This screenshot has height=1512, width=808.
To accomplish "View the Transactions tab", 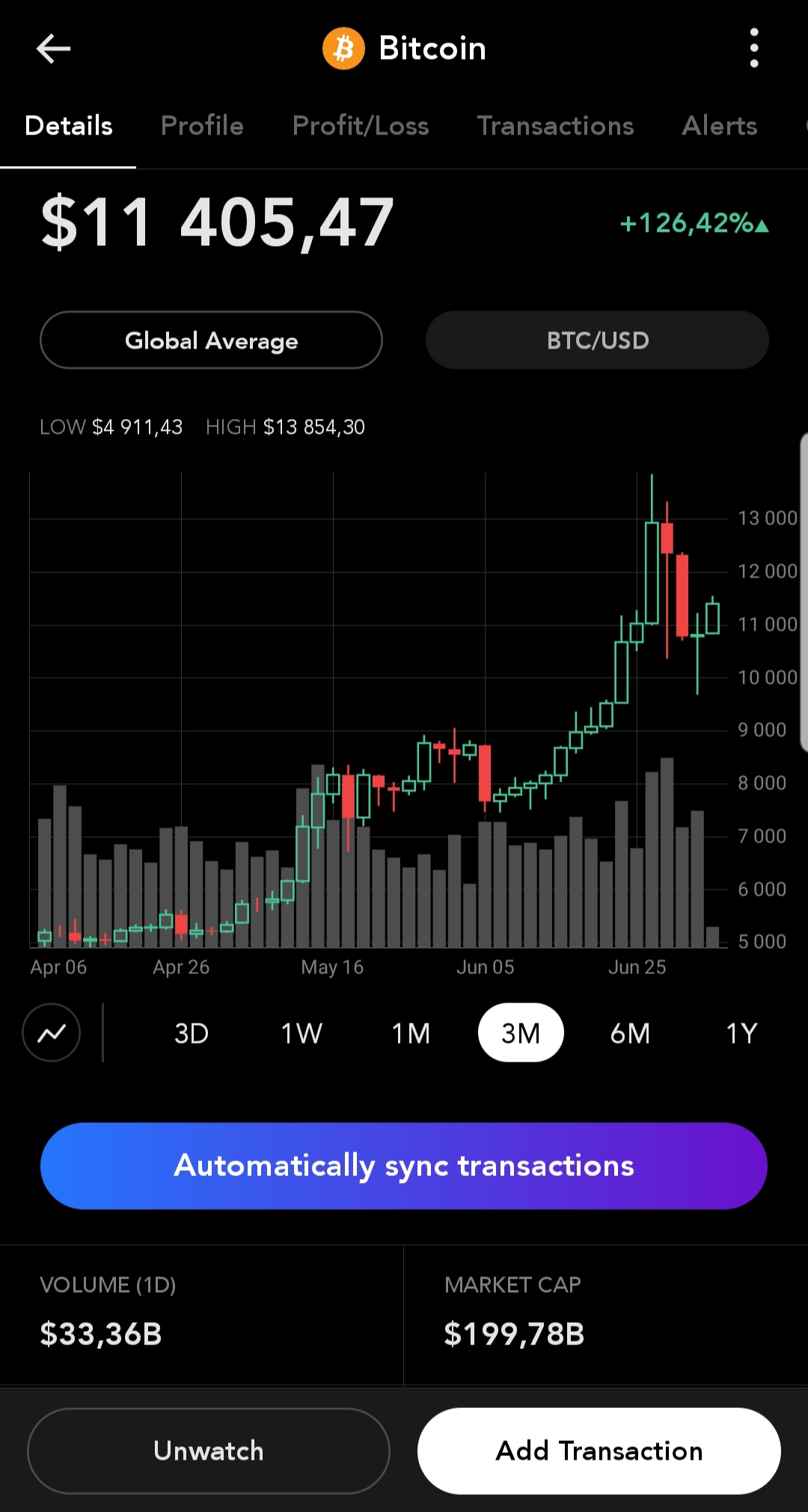I will (555, 126).
